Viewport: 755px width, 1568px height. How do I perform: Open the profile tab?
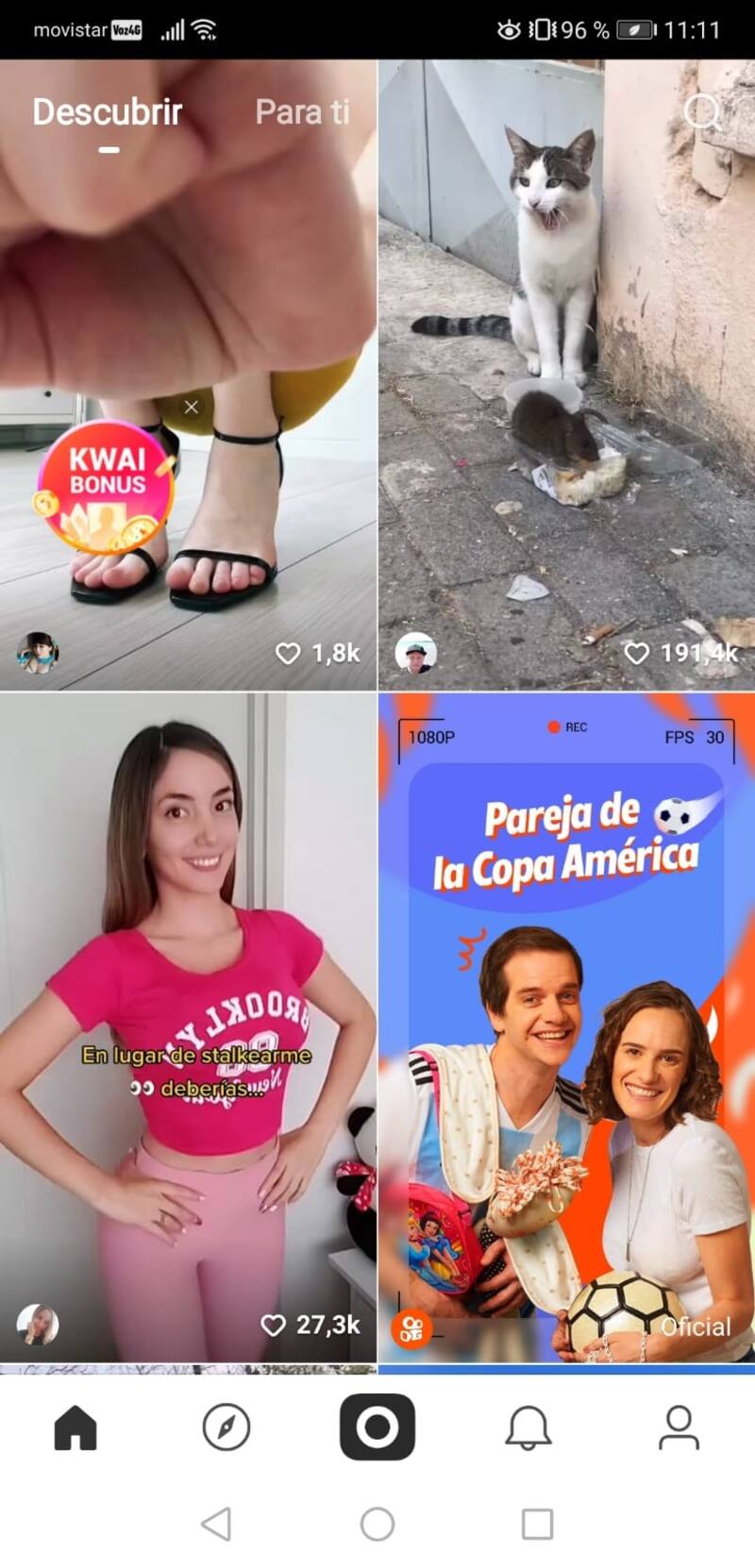coord(679,1427)
